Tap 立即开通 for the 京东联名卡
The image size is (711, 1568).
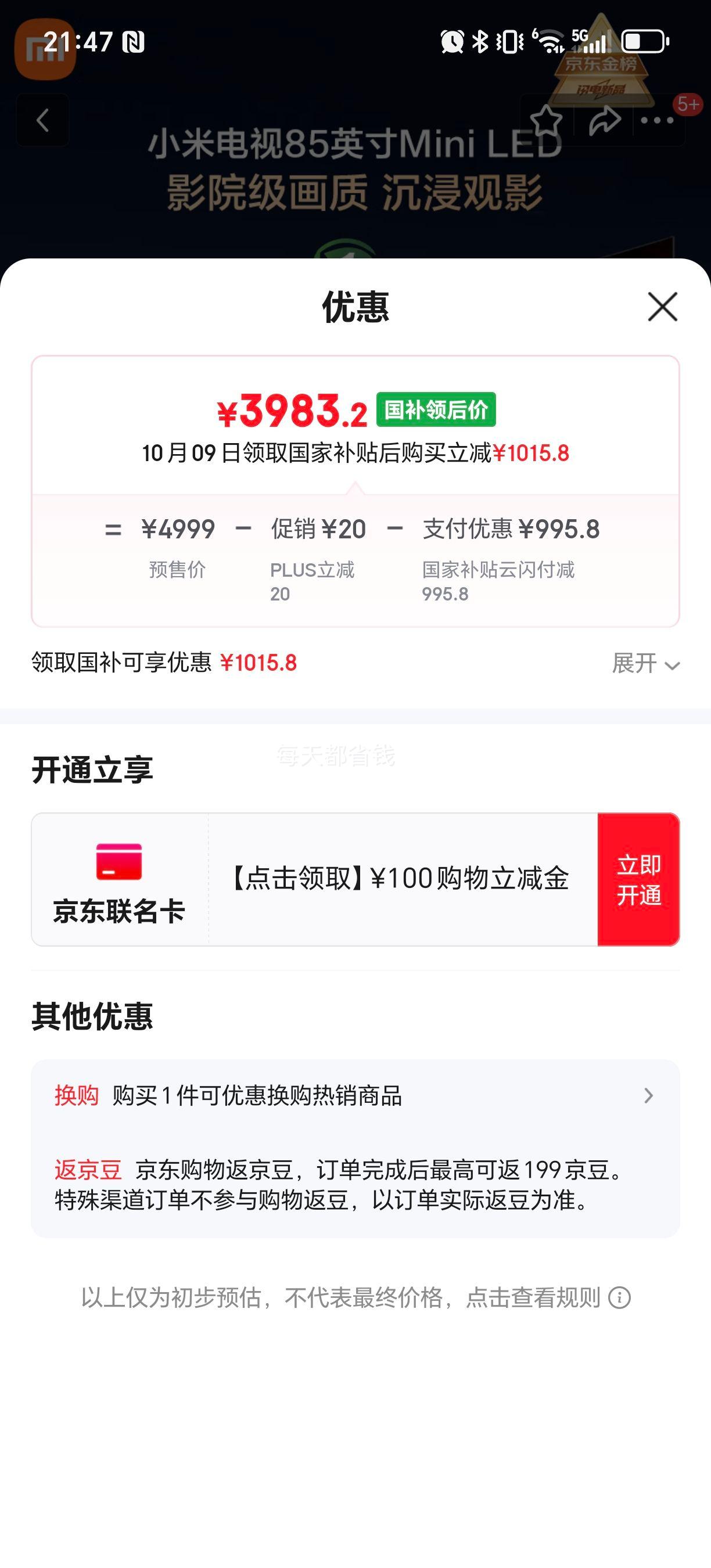click(638, 880)
